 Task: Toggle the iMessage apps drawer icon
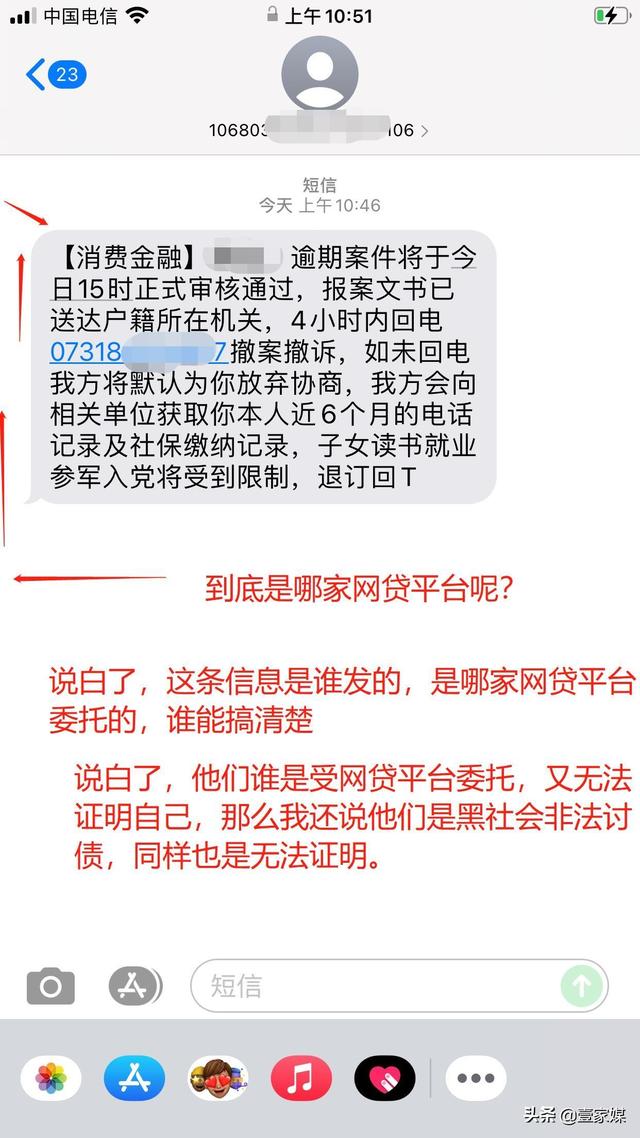pos(135,987)
